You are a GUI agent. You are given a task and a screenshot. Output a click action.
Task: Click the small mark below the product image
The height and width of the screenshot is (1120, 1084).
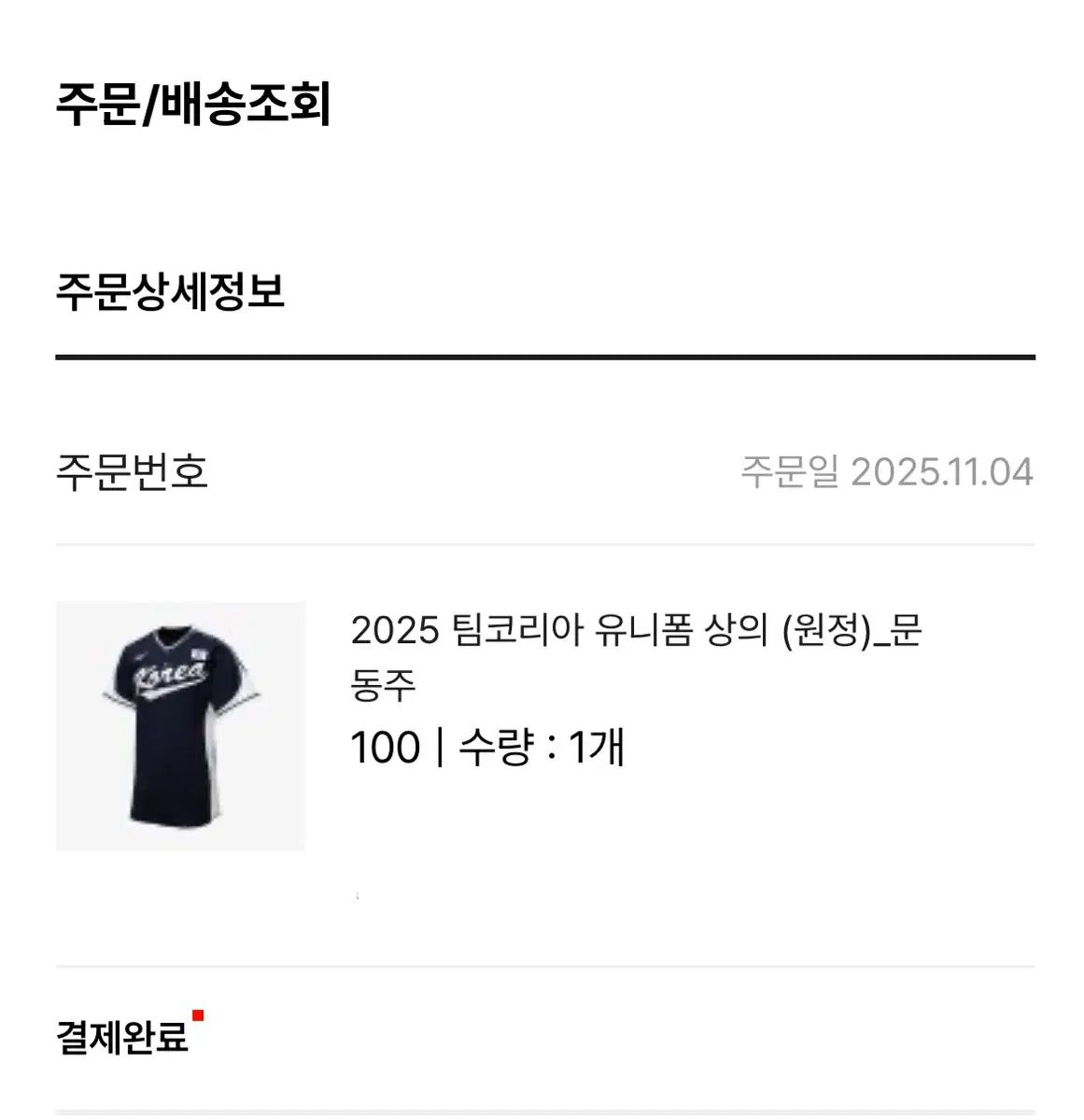pos(358,894)
